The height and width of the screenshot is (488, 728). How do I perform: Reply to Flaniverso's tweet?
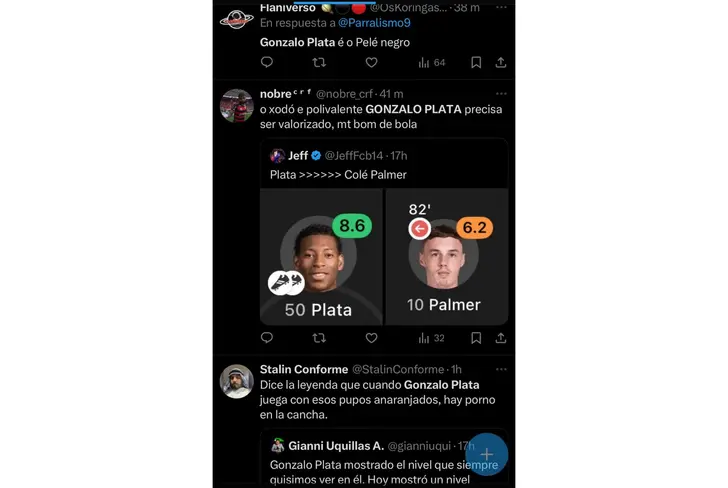point(267,62)
